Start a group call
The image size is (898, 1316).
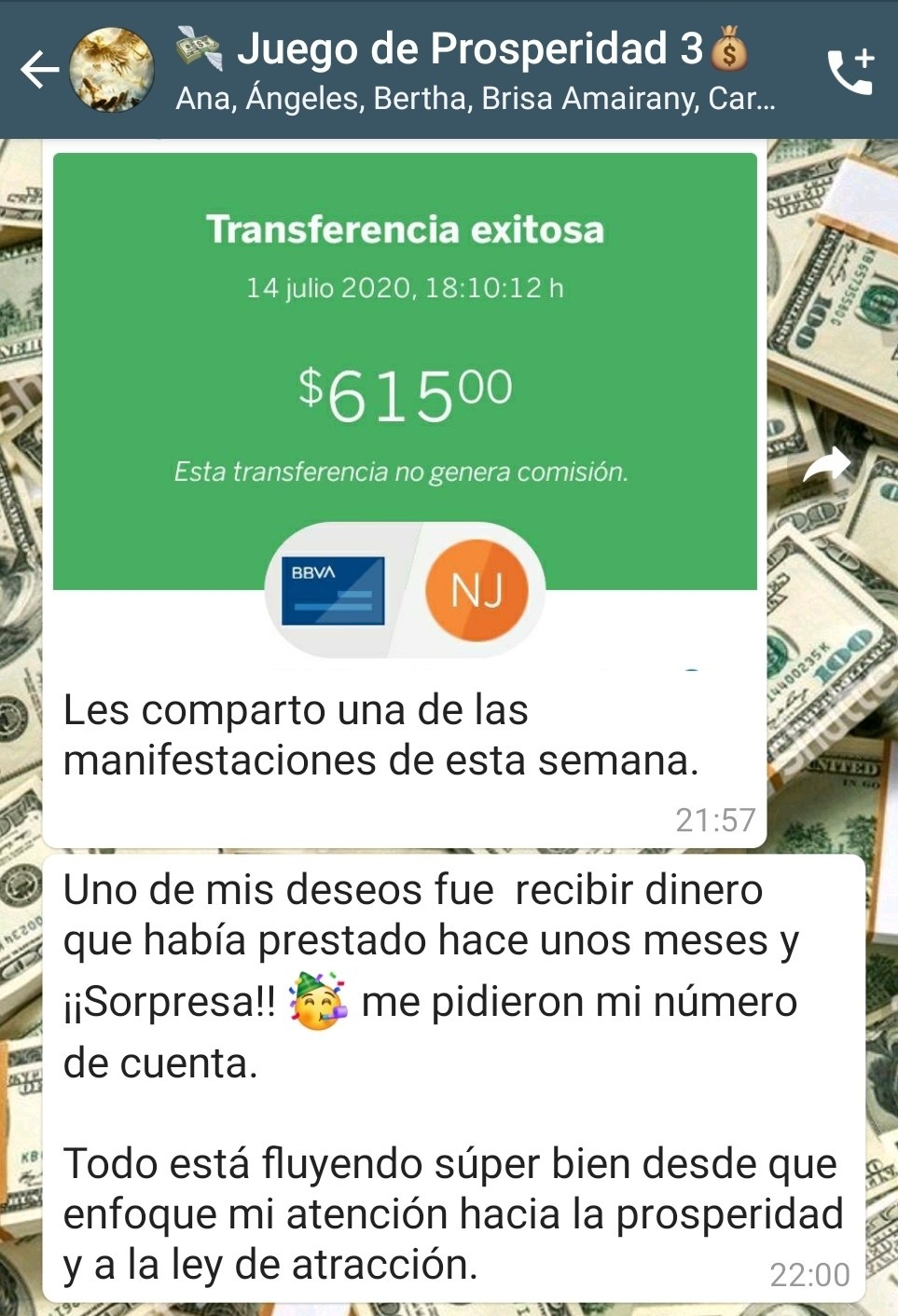click(850, 70)
